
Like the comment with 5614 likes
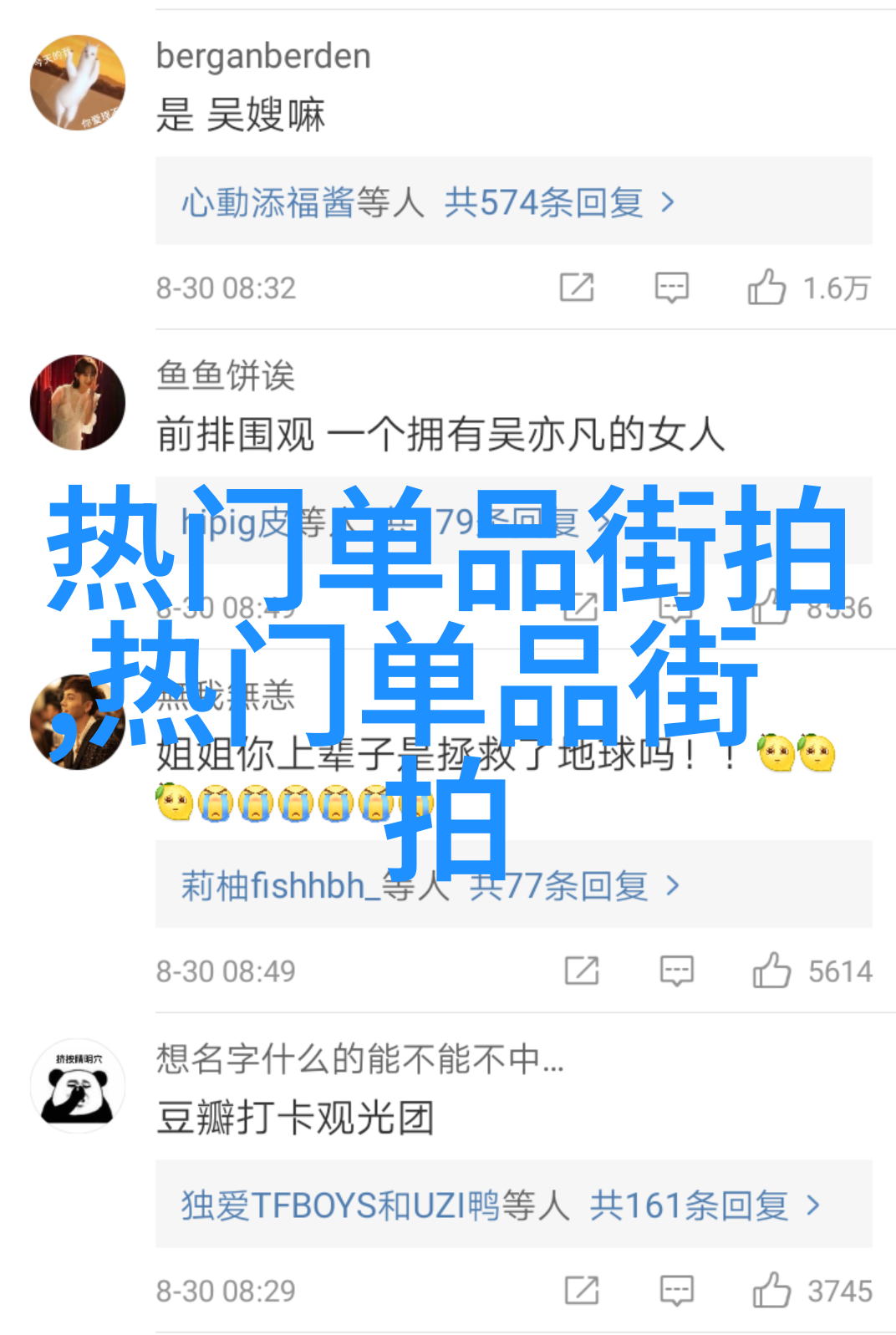tap(771, 971)
